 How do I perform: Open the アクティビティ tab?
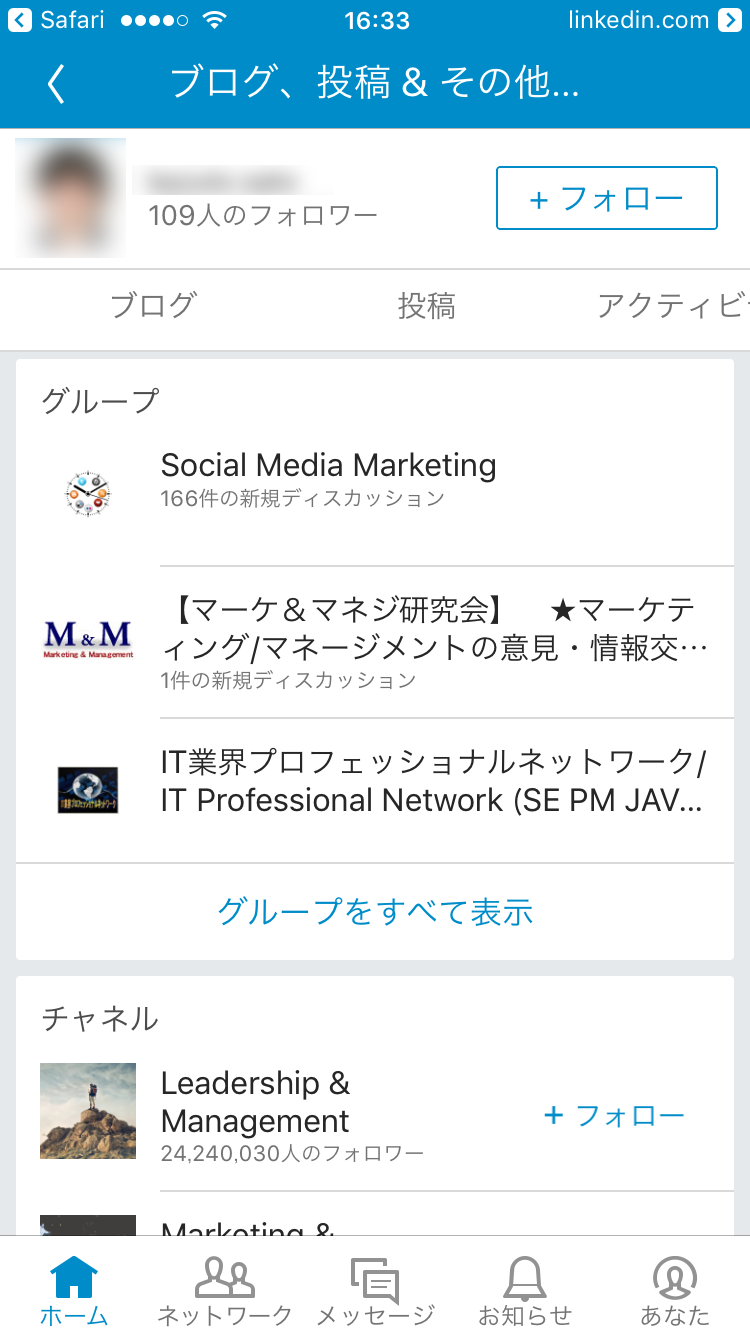[x=672, y=305]
